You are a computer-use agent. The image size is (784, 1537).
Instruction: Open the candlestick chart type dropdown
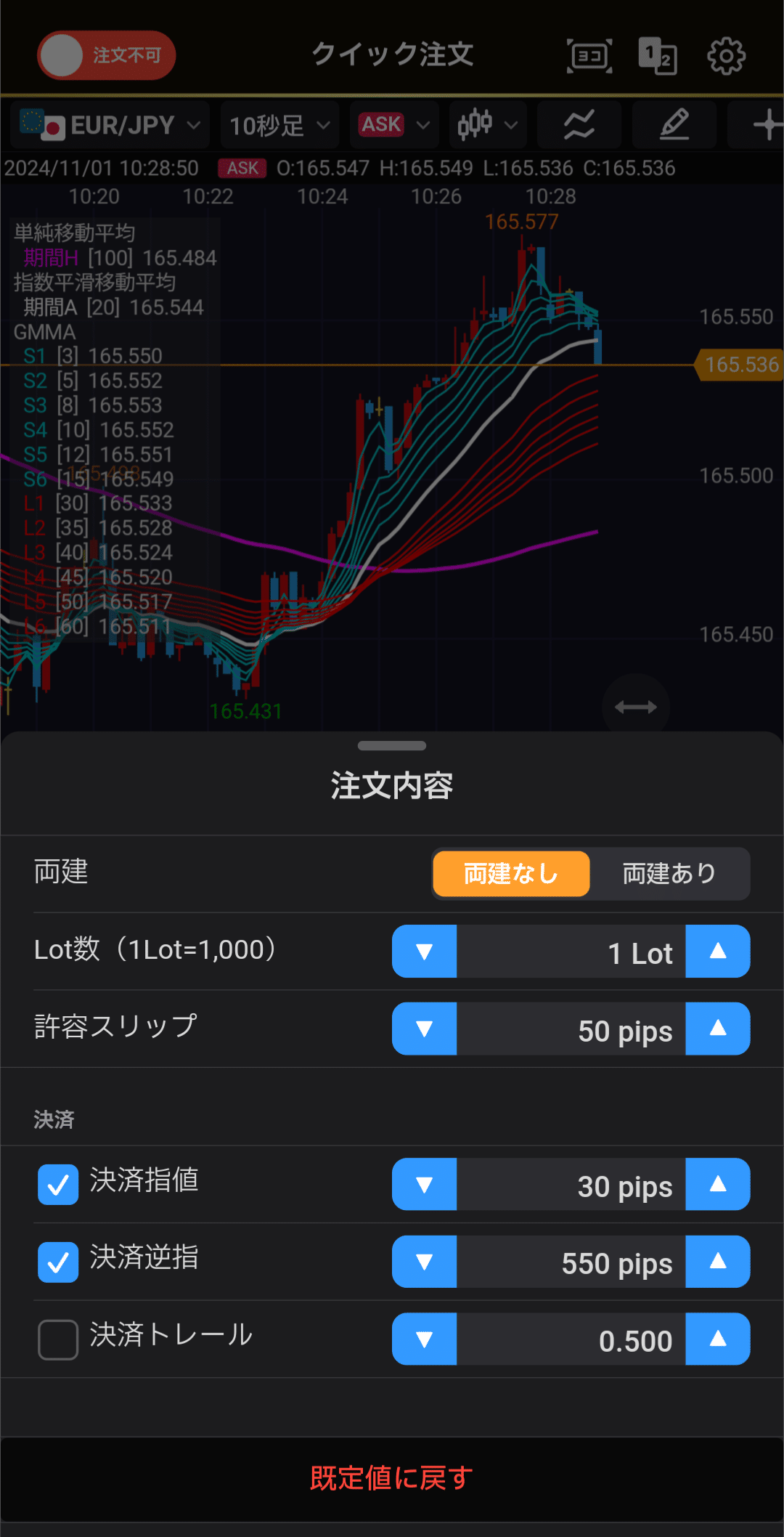487,126
